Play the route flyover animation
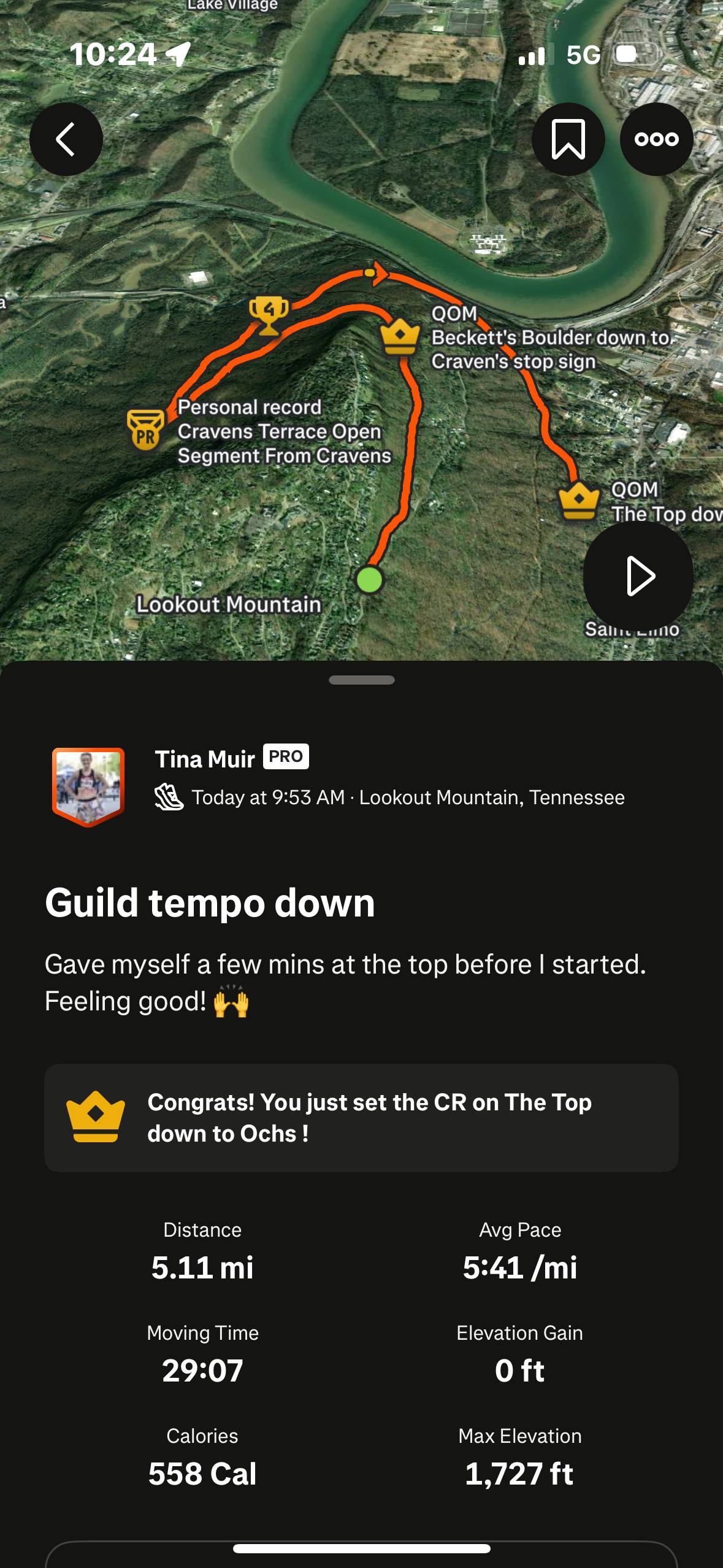Image resolution: width=723 pixels, height=1568 pixels. (638, 575)
